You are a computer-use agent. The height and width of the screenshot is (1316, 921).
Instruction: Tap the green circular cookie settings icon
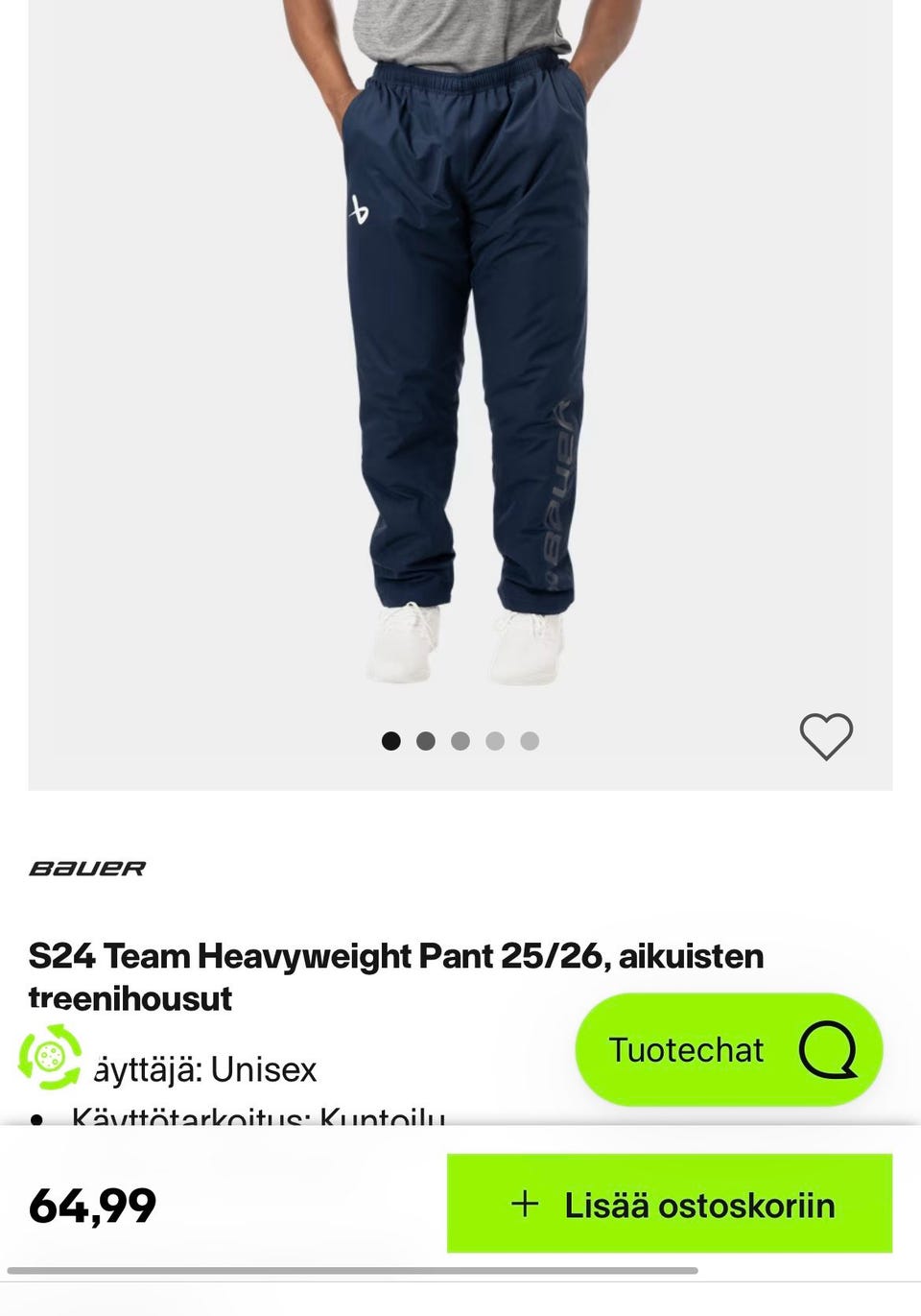(x=50, y=1057)
